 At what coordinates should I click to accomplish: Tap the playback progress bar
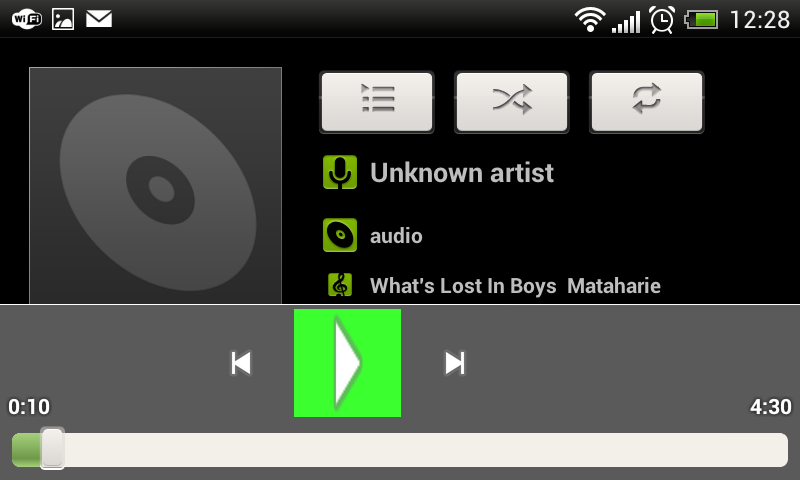400,450
